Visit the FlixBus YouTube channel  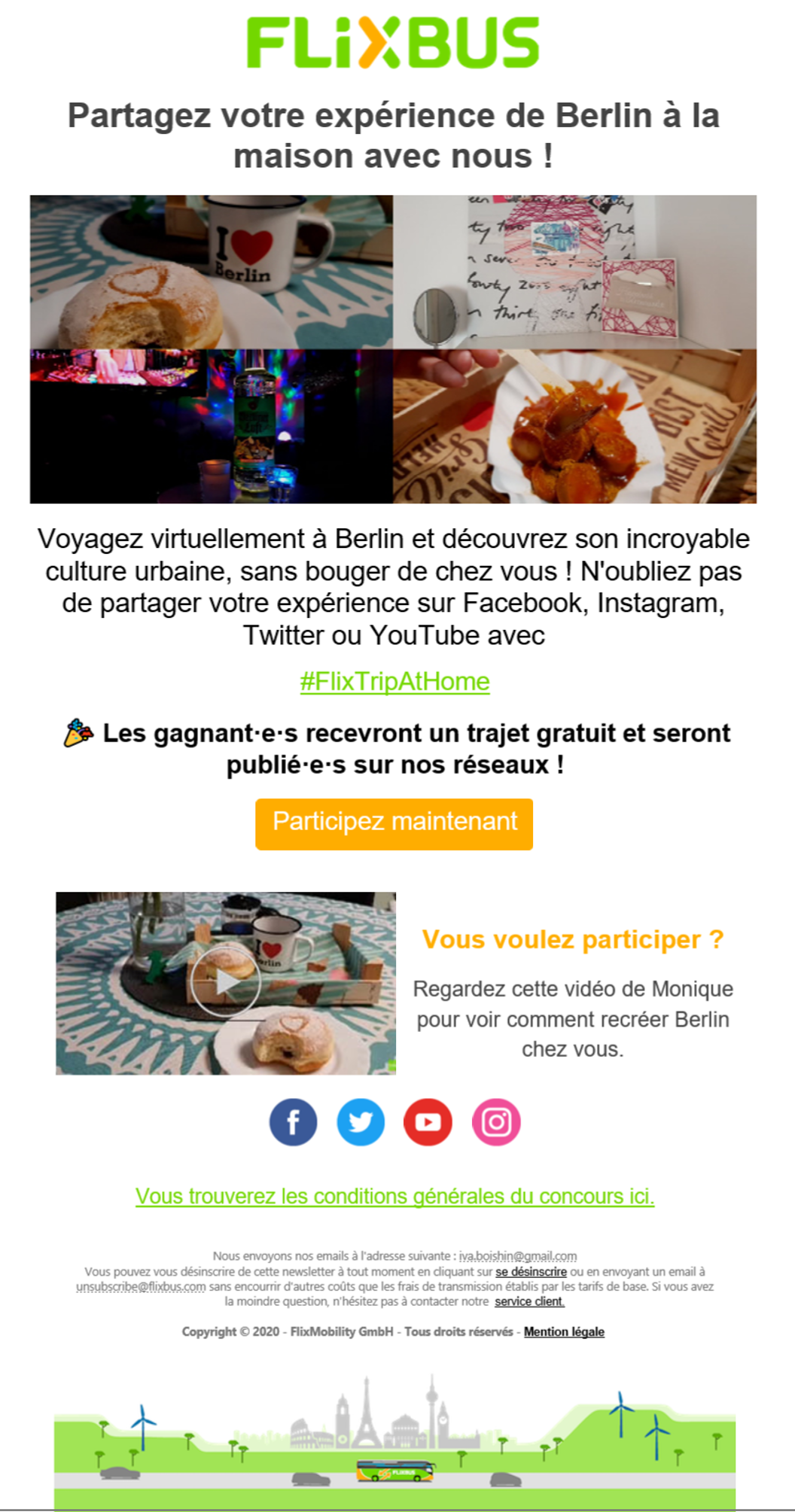[428, 1122]
